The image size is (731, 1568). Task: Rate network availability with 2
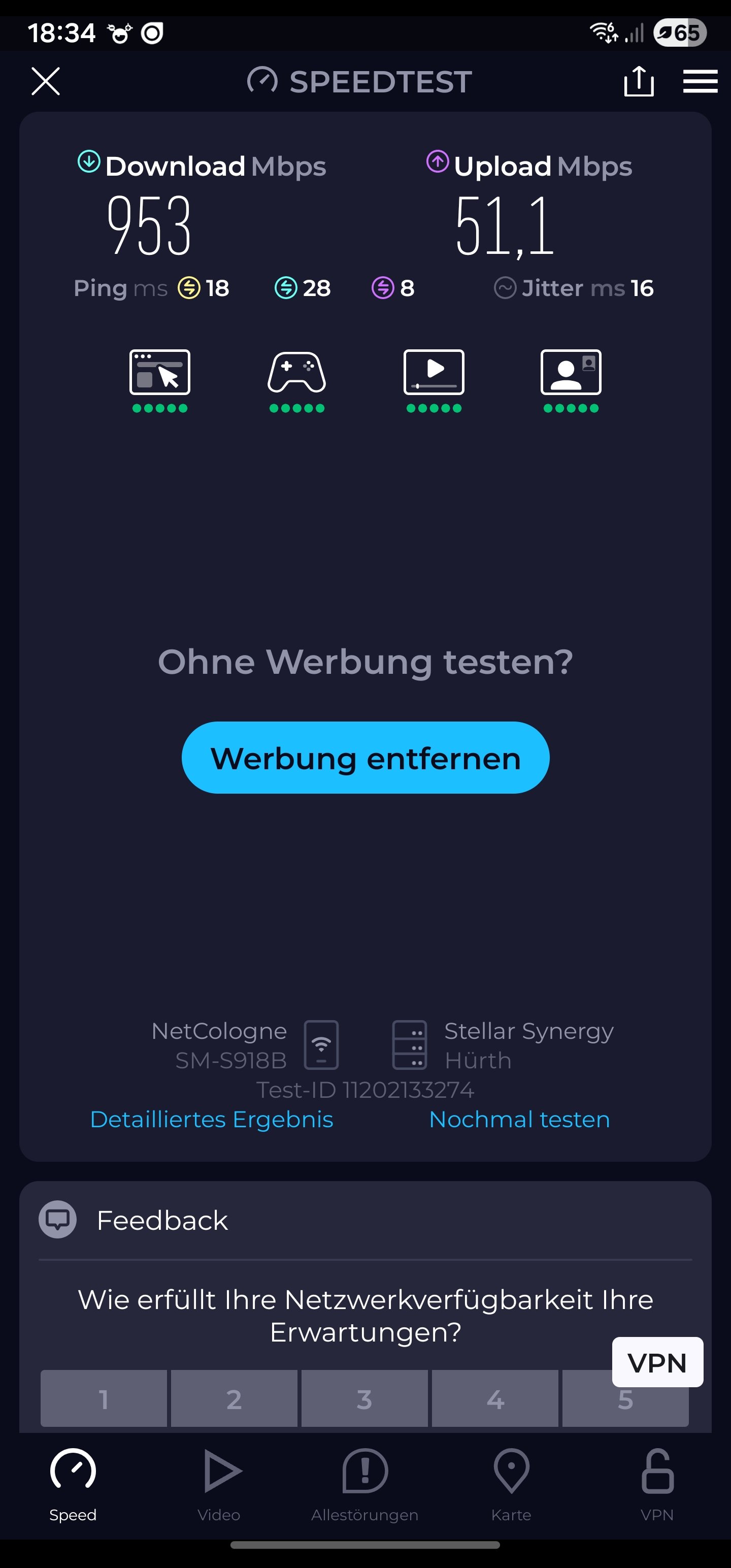tap(234, 1399)
